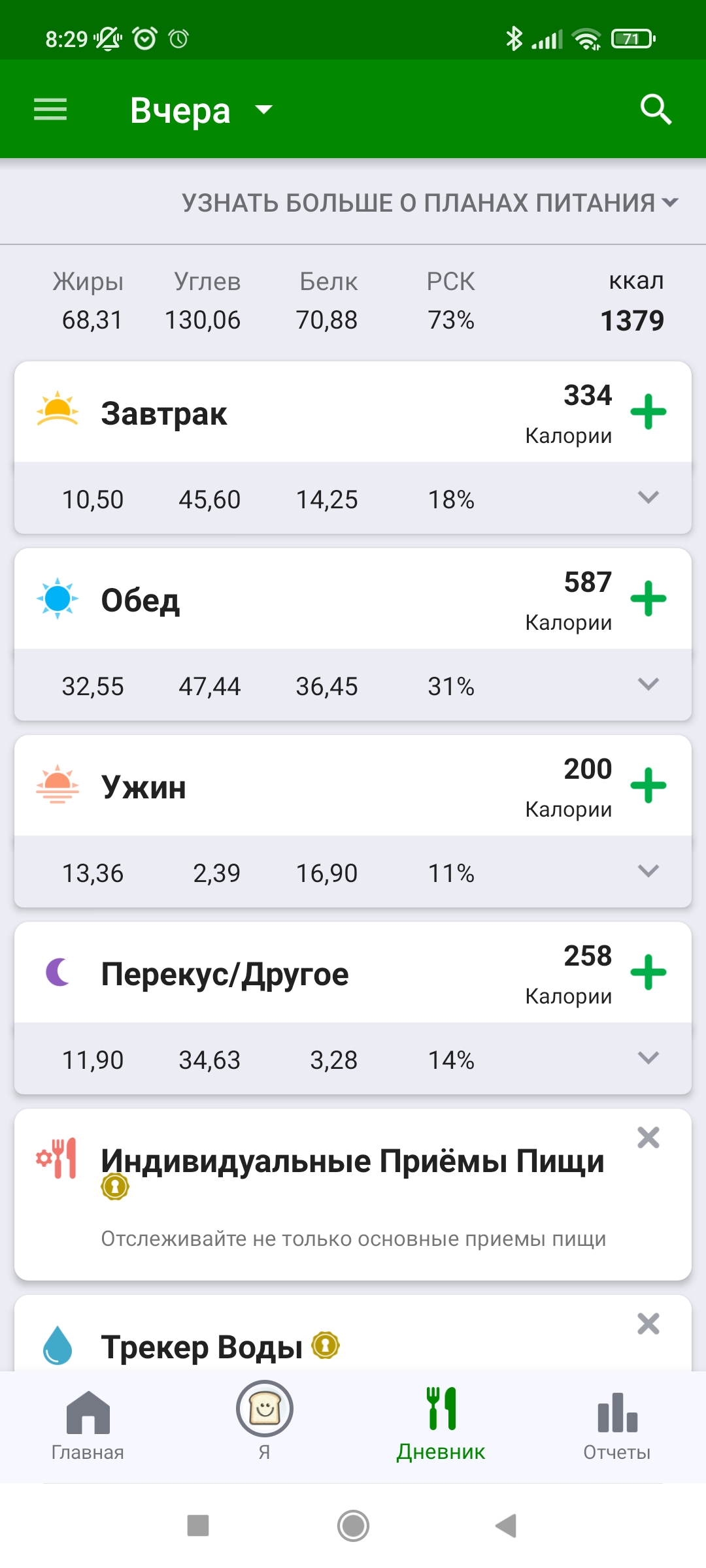Expand Узнать больше о планах питания
706x1568 pixels.
429,203
